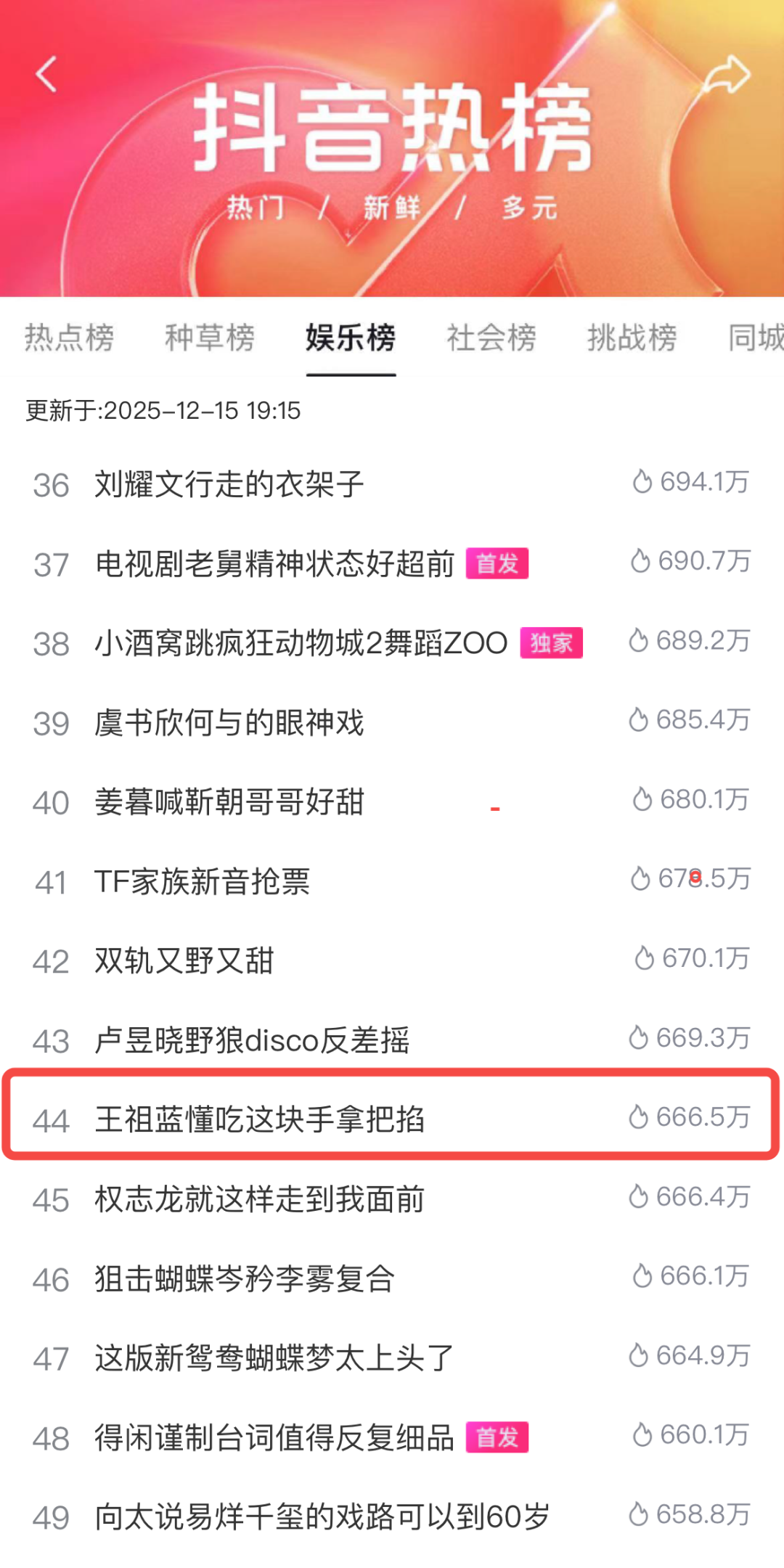The image size is (784, 1568).
Task: Open rank 43 卢昱晓野狼disco反差摇
Action: coord(252,1040)
